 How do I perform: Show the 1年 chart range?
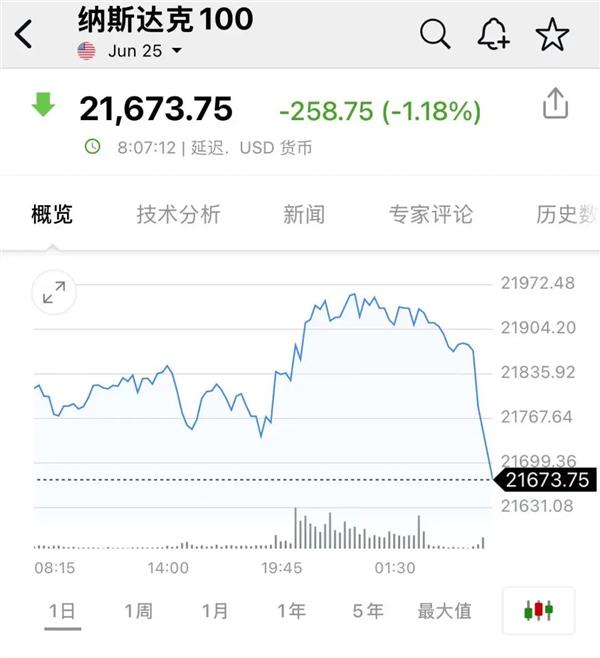(291, 610)
